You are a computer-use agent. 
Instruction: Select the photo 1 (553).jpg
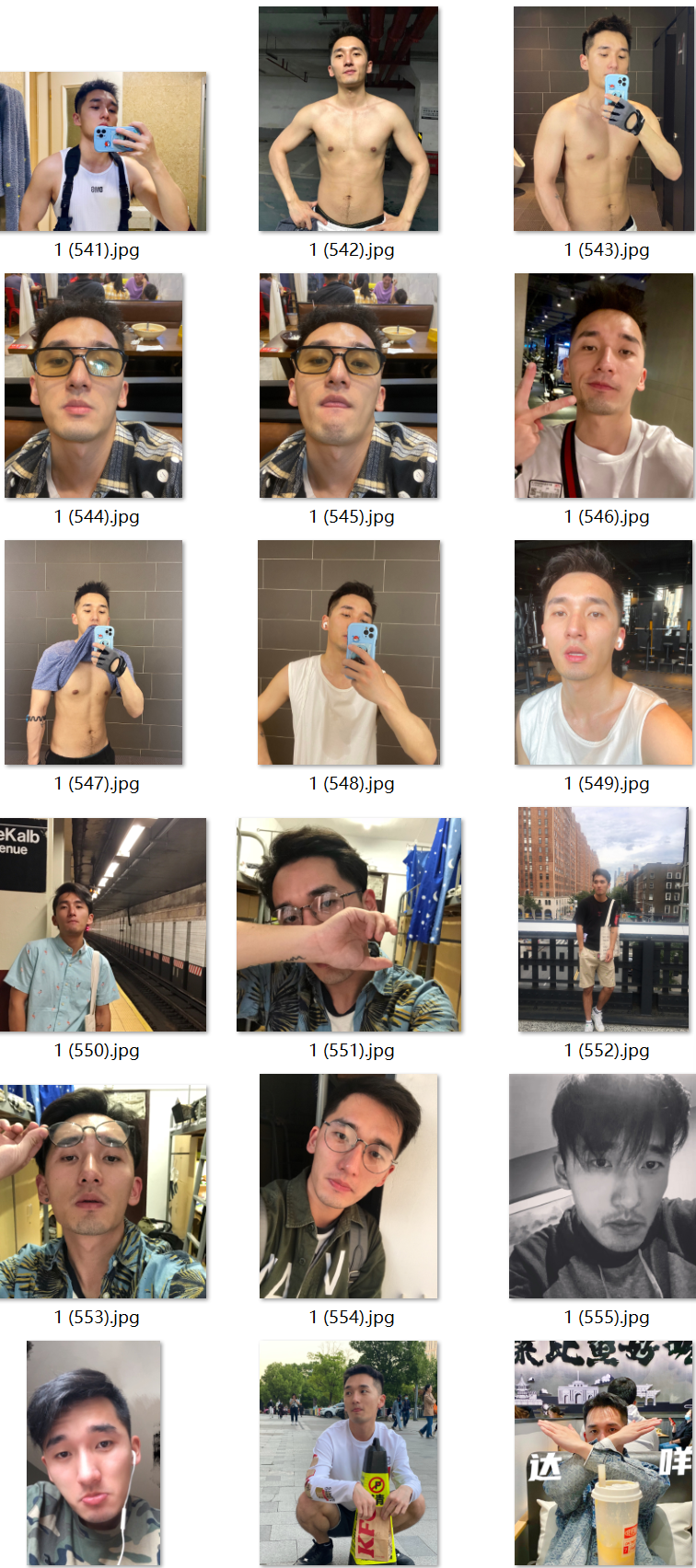(x=103, y=1192)
